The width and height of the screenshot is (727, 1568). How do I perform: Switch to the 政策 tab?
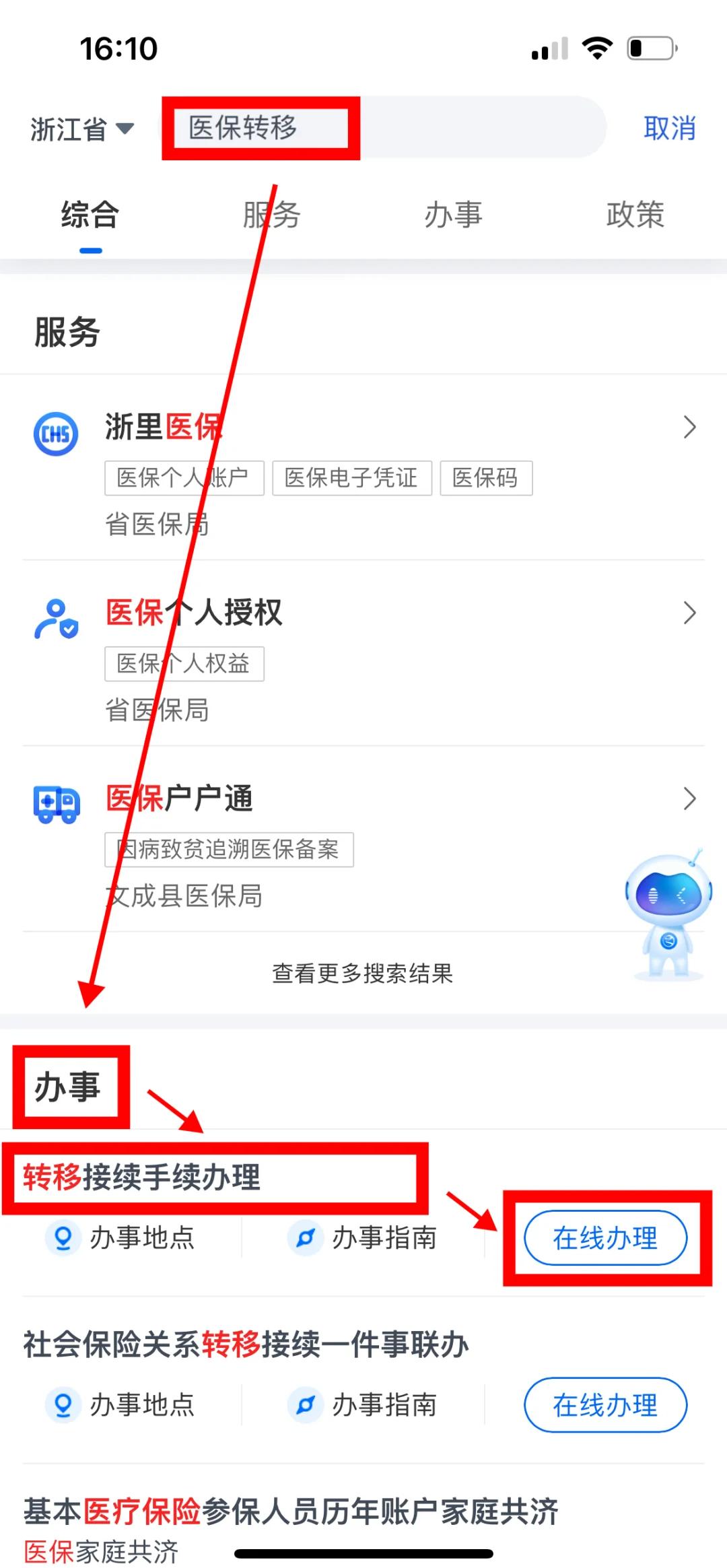pos(635,214)
